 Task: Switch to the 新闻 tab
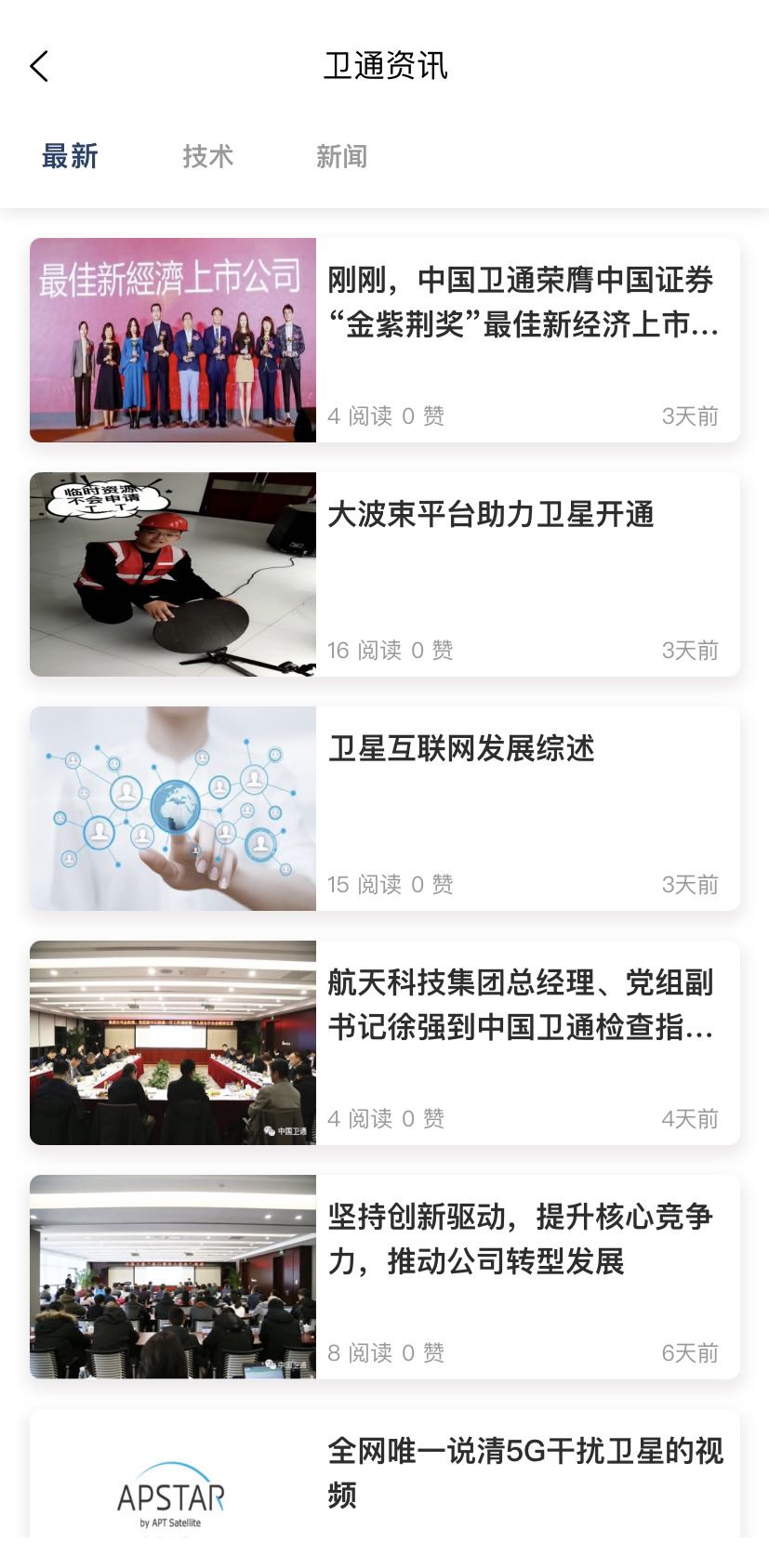point(341,156)
